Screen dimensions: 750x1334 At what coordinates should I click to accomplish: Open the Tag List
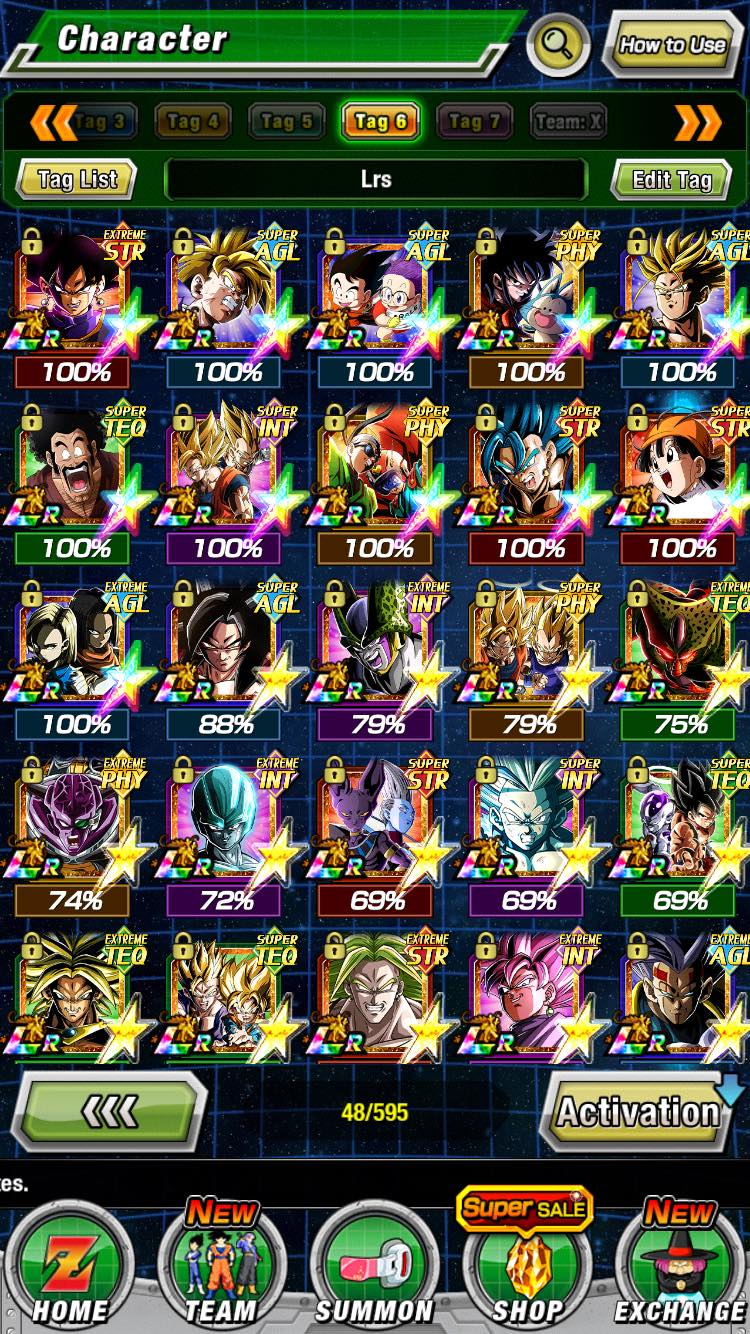click(77, 180)
